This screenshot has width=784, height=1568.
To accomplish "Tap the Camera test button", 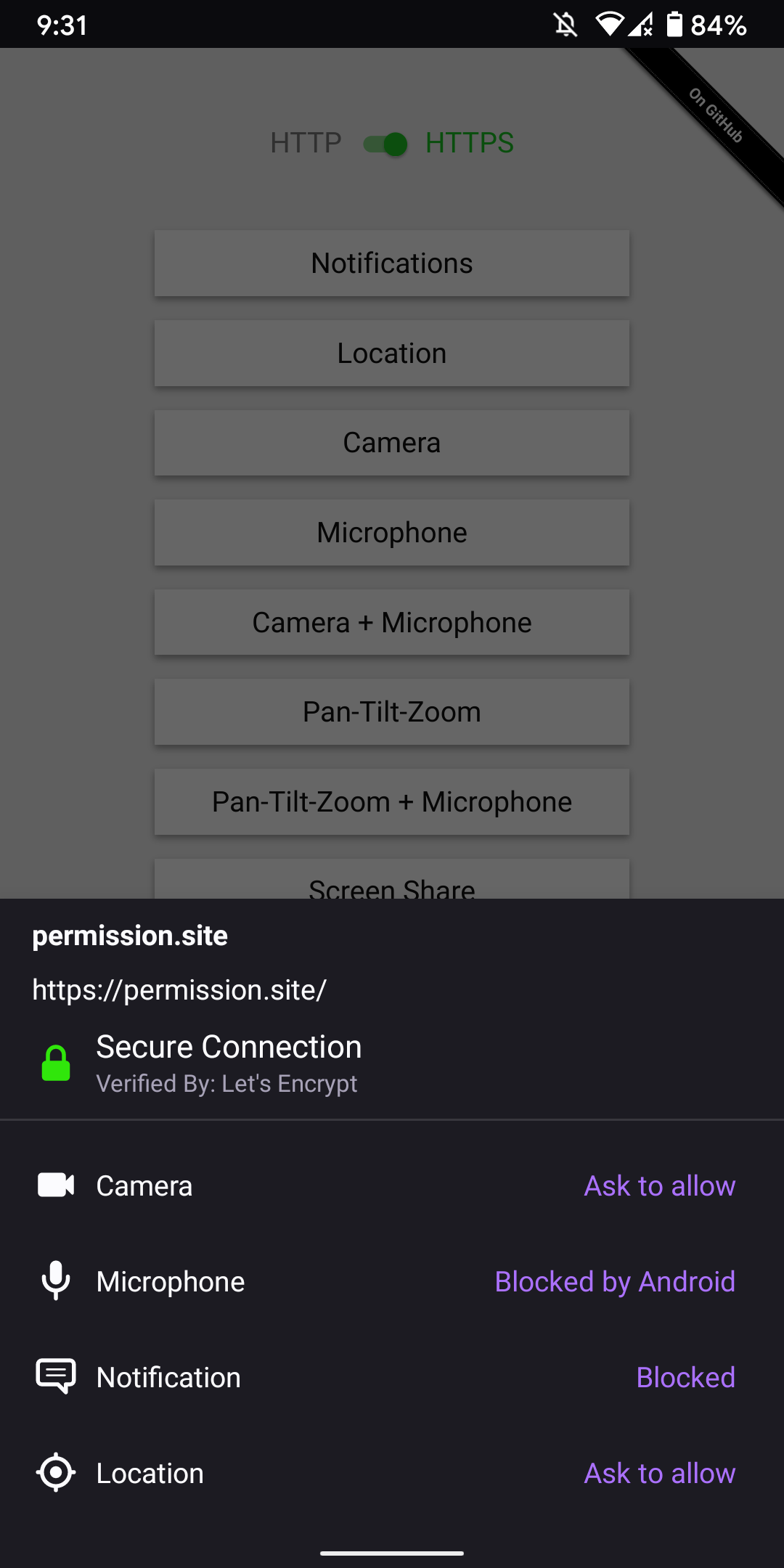I will click(392, 443).
